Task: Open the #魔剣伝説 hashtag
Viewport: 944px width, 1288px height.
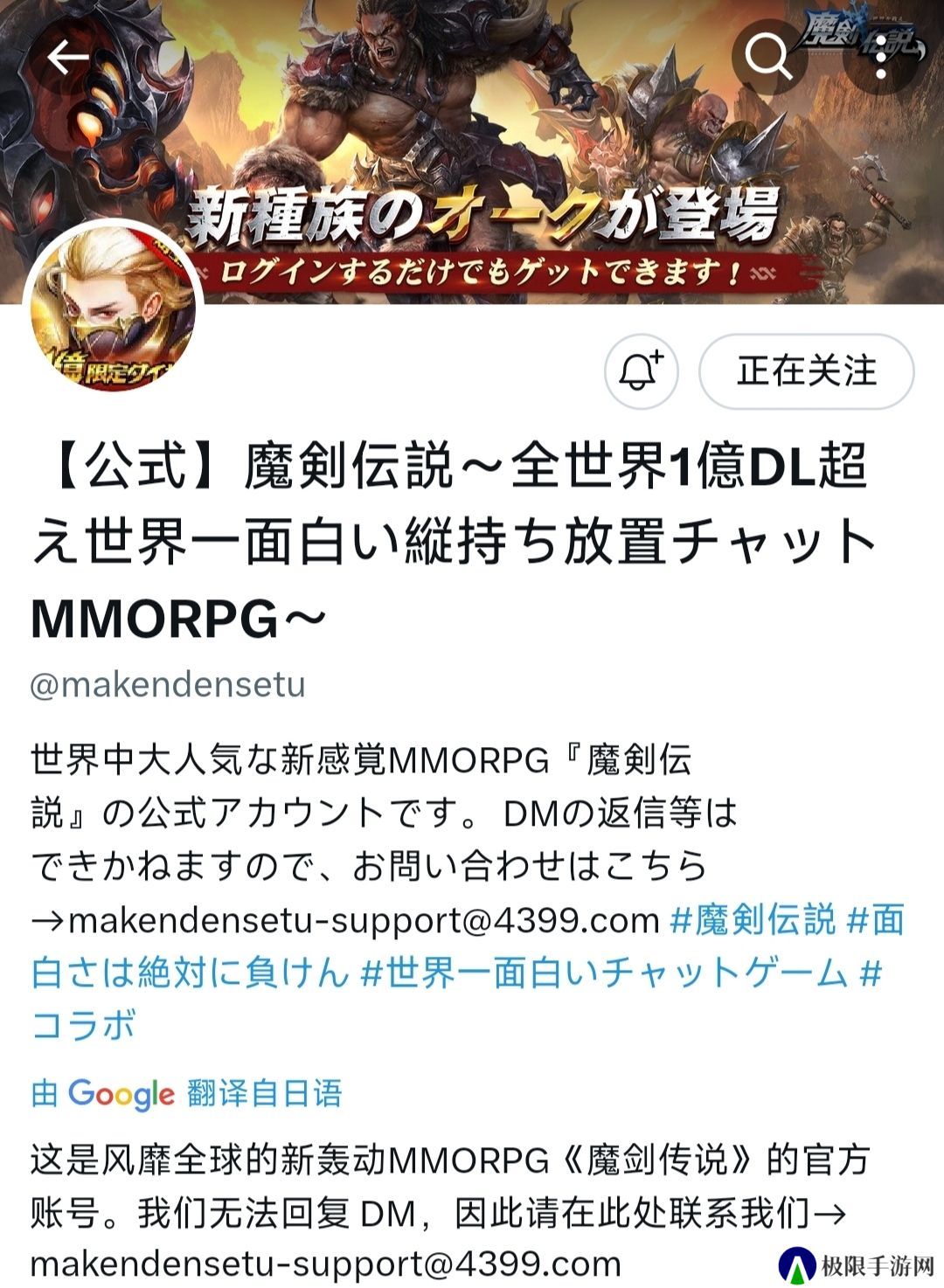Action: coord(753,920)
